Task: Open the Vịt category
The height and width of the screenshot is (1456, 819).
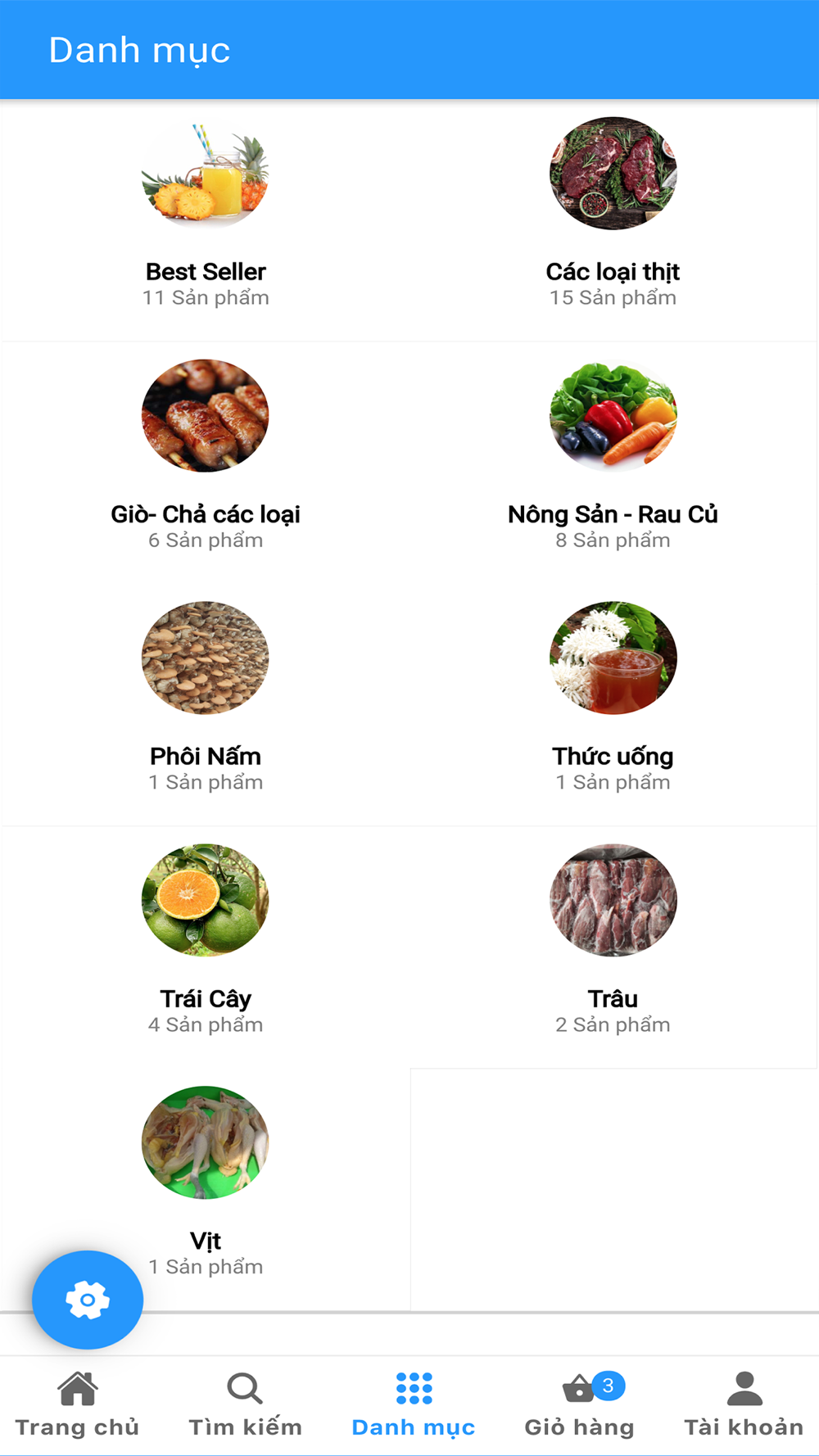Action: point(206,1190)
